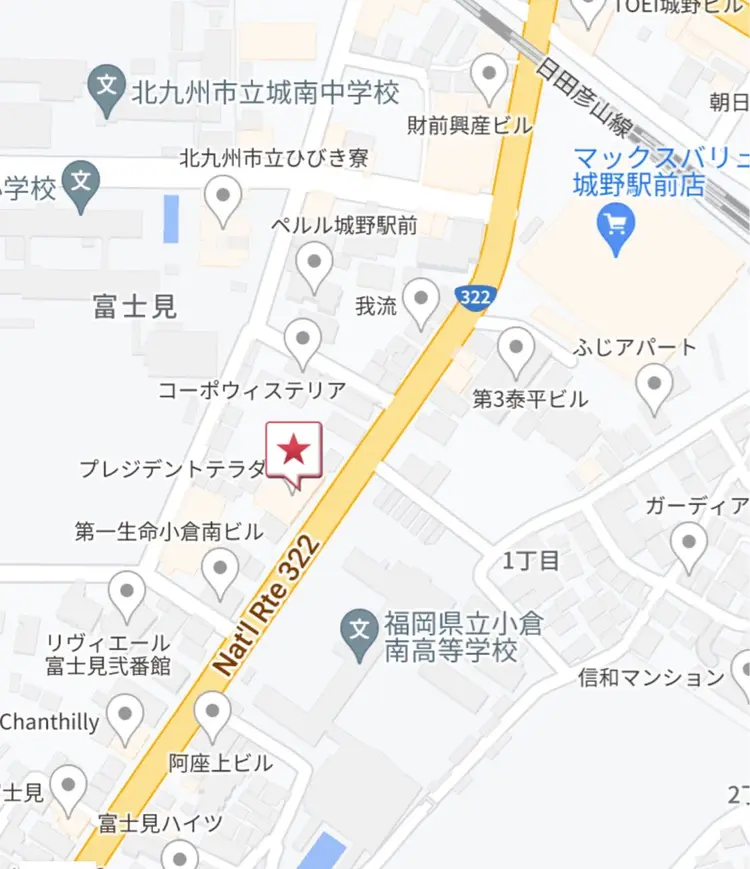
Task: Open the 第3泰平ビル pin
Action: point(516,350)
